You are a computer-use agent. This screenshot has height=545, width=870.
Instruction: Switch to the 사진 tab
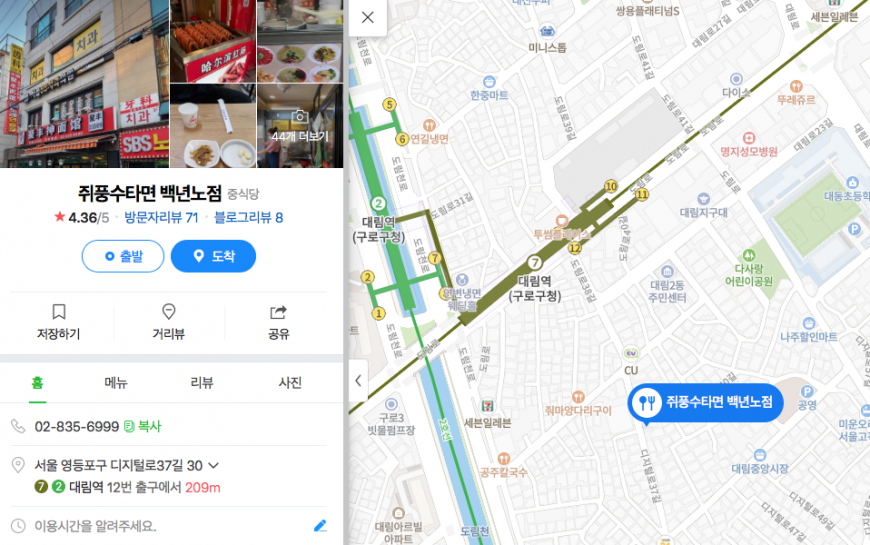[x=289, y=382]
